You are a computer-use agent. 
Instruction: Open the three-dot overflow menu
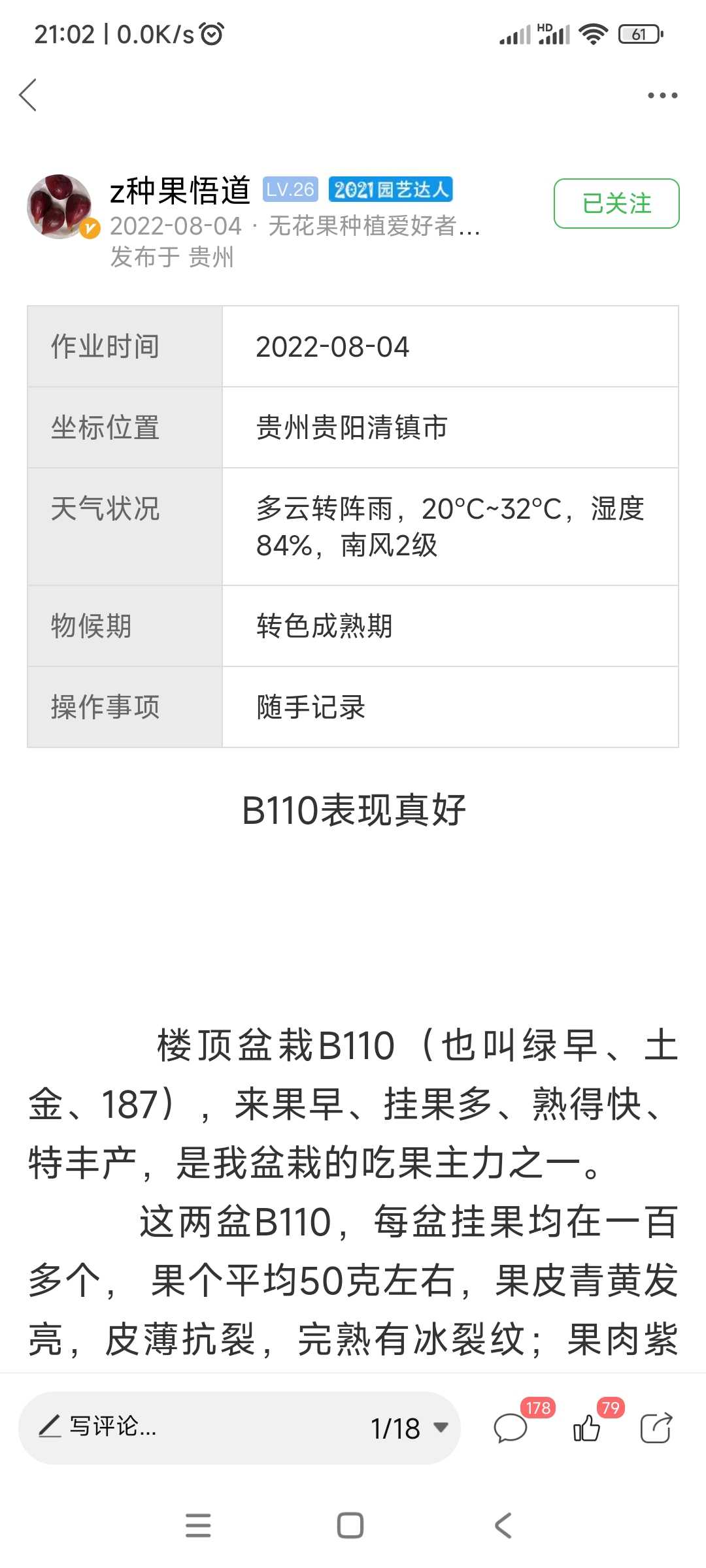click(x=662, y=95)
